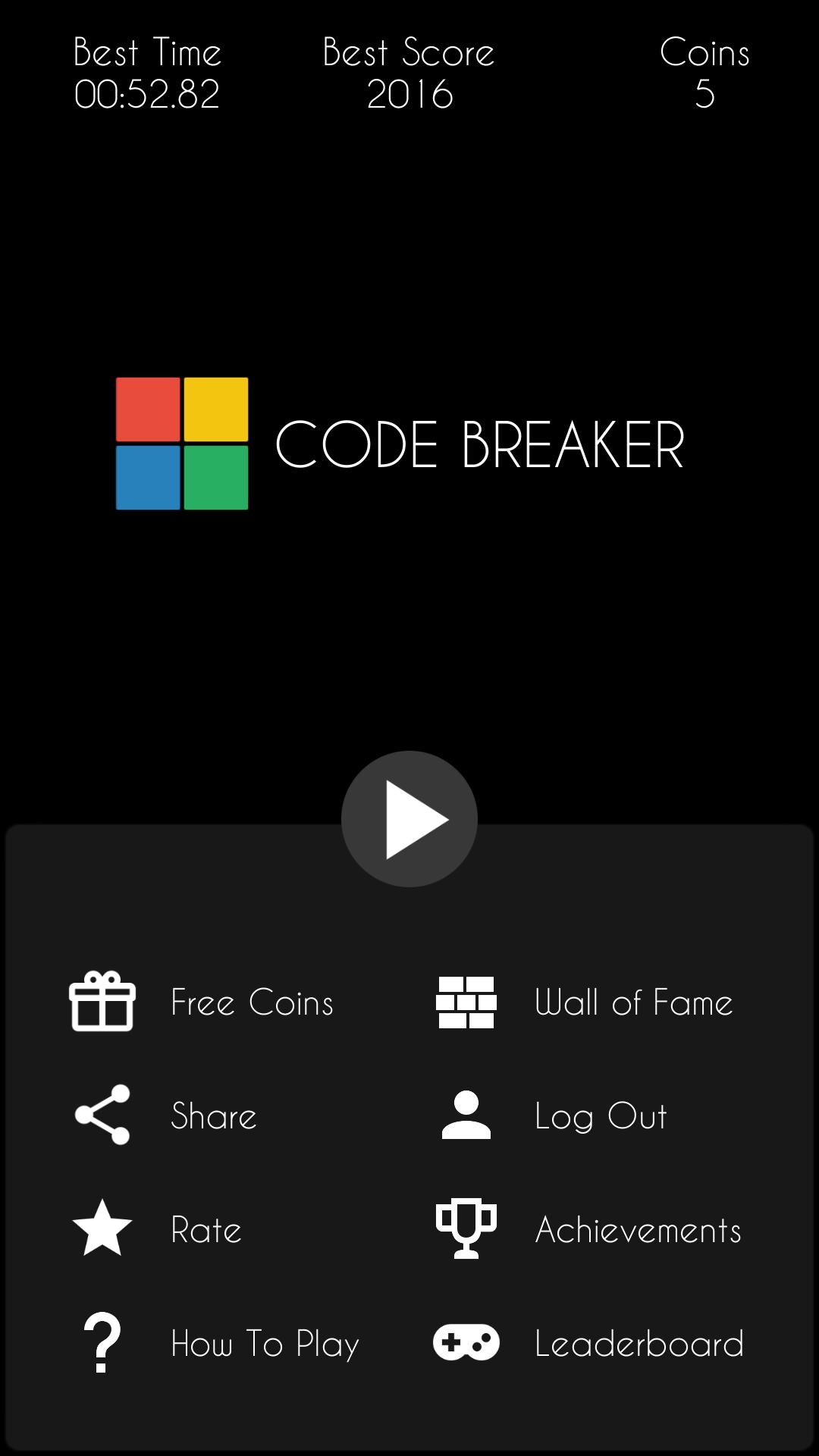Share the game
This screenshot has height=1456, width=819.
pos(167,1116)
